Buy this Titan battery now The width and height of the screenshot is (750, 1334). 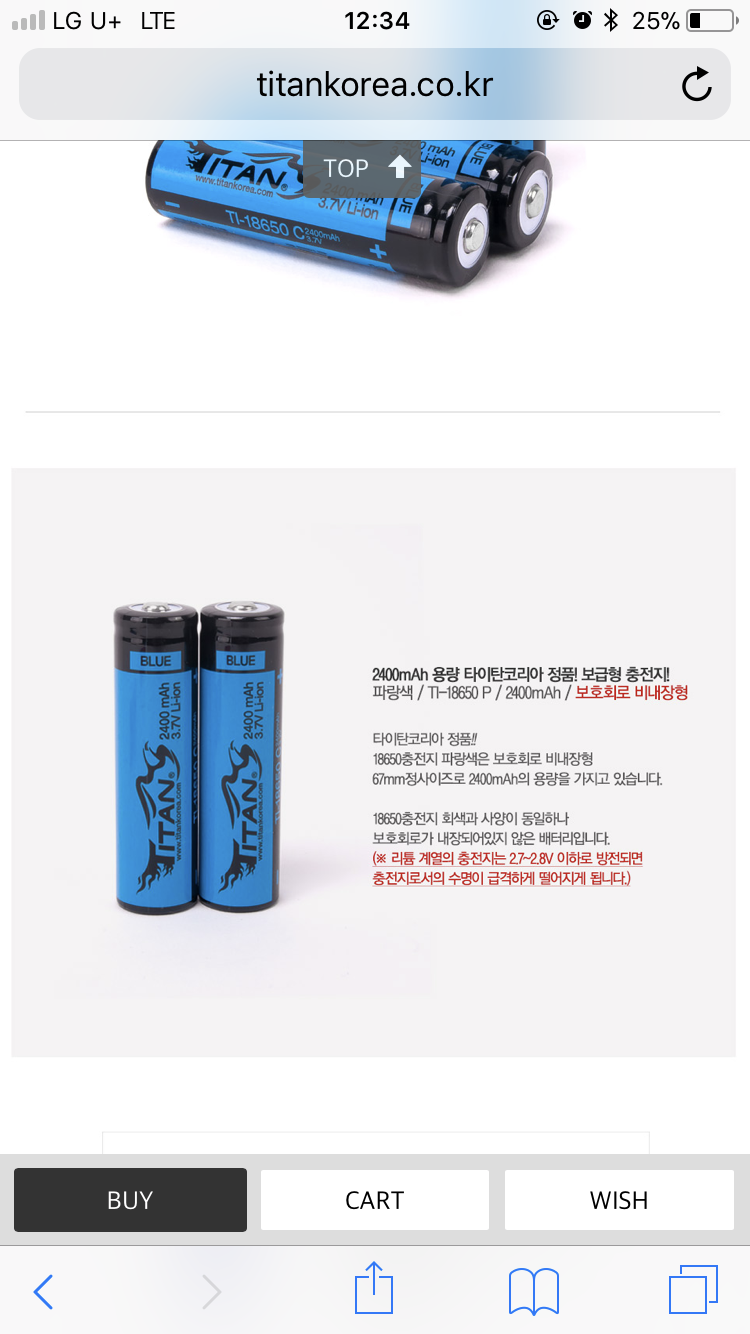[130, 1200]
